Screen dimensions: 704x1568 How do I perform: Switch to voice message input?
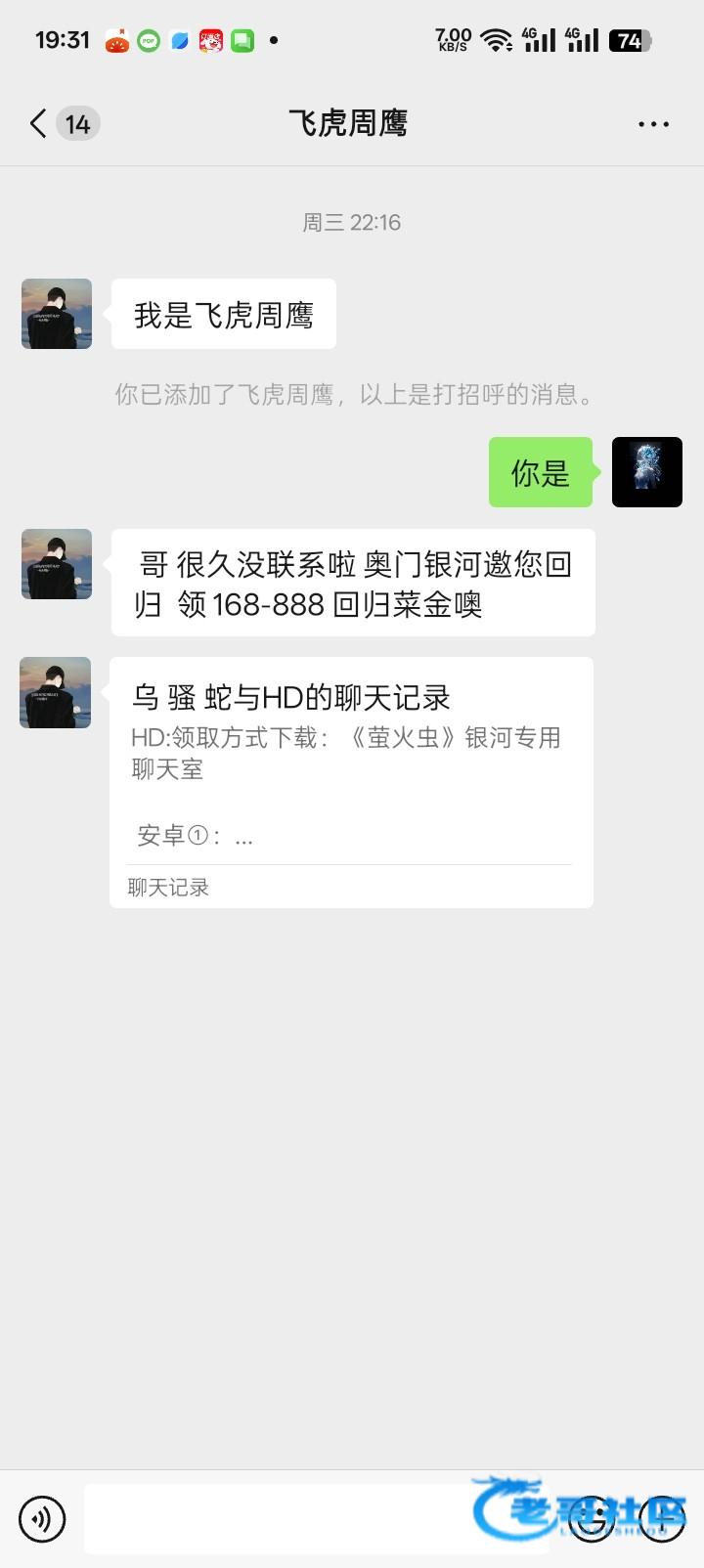pyautogui.click(x=41, y=1519)
